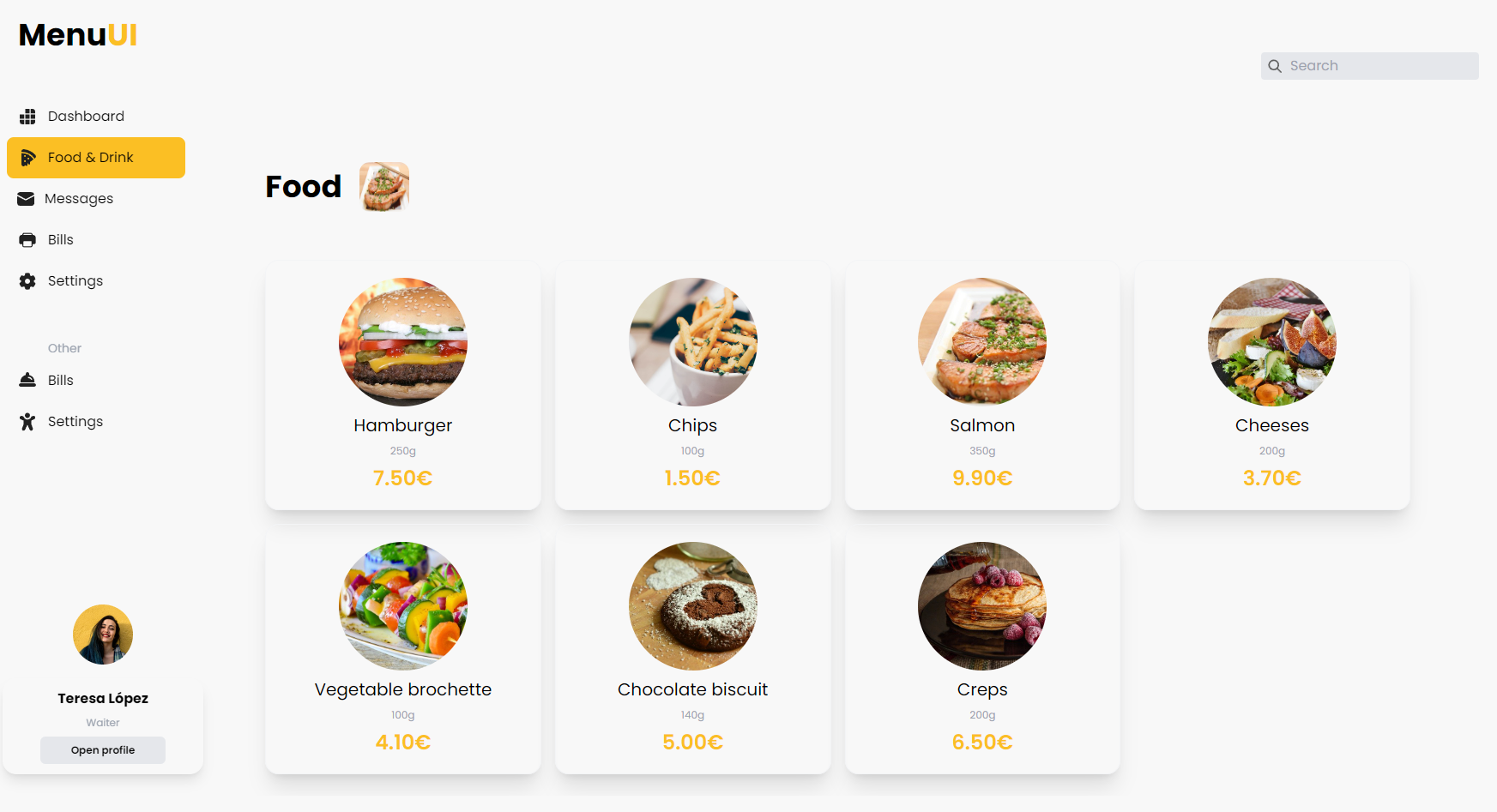The width and height of the screenshot is (1497, 812).
Task: Tap the Open profile button
Action: (103, 750)
